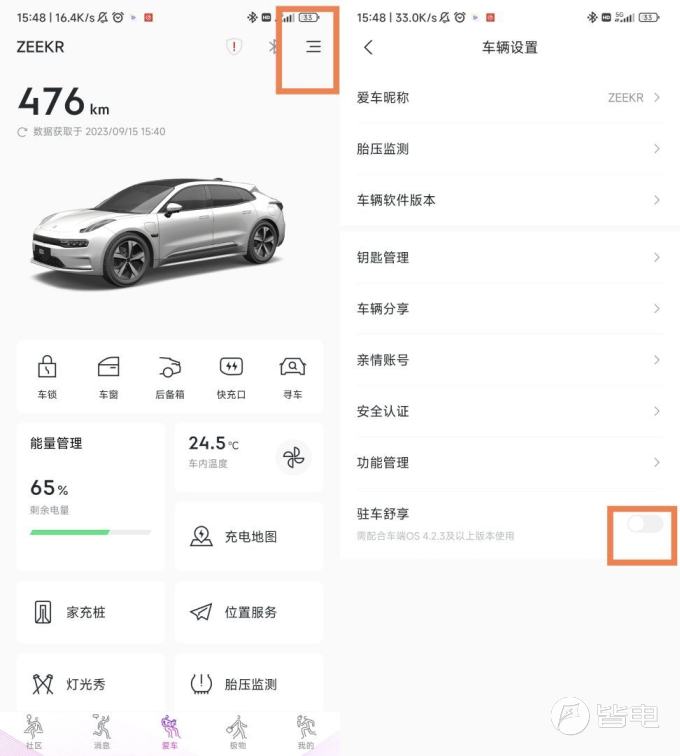Open the 快充口 charge port control
680x756 pixels.
click(x=231, y=377)
